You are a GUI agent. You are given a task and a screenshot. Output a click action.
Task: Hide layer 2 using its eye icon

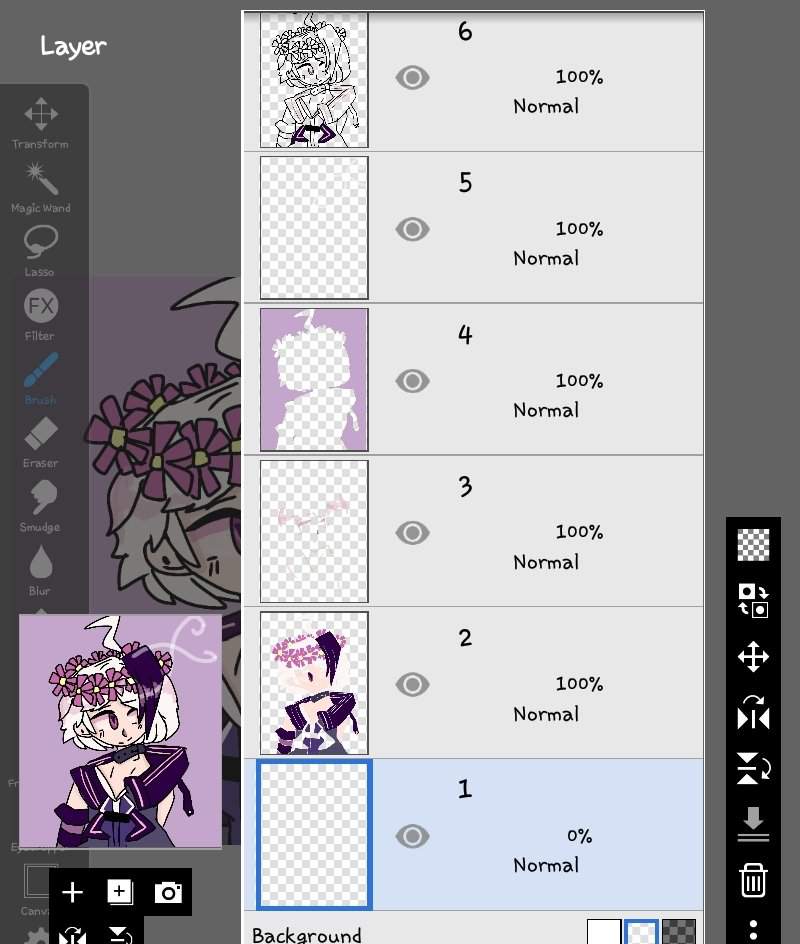point(412,684)
